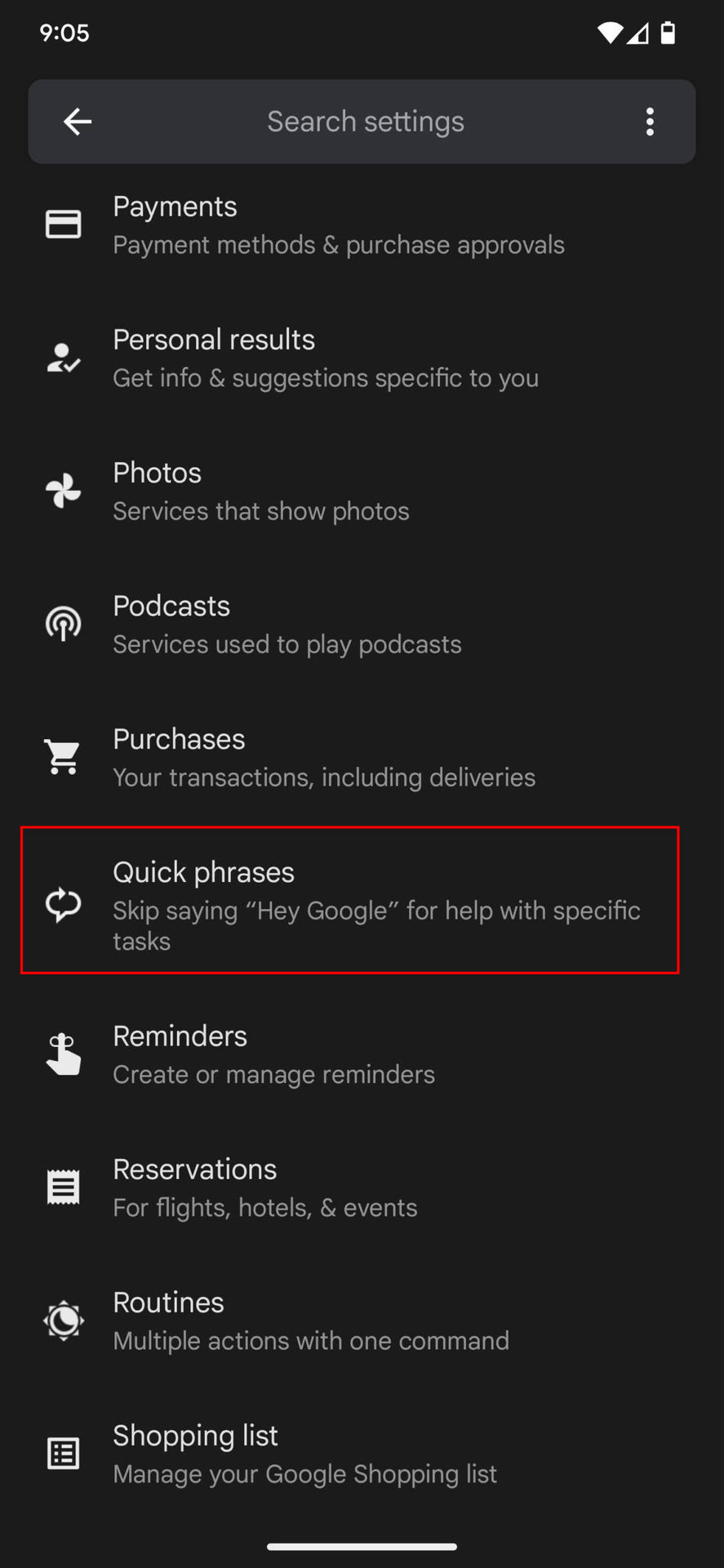Open the three-dot overflow menu
Image resolution: width=724 pixels, height=1568 pixels.
coord(650,122)
